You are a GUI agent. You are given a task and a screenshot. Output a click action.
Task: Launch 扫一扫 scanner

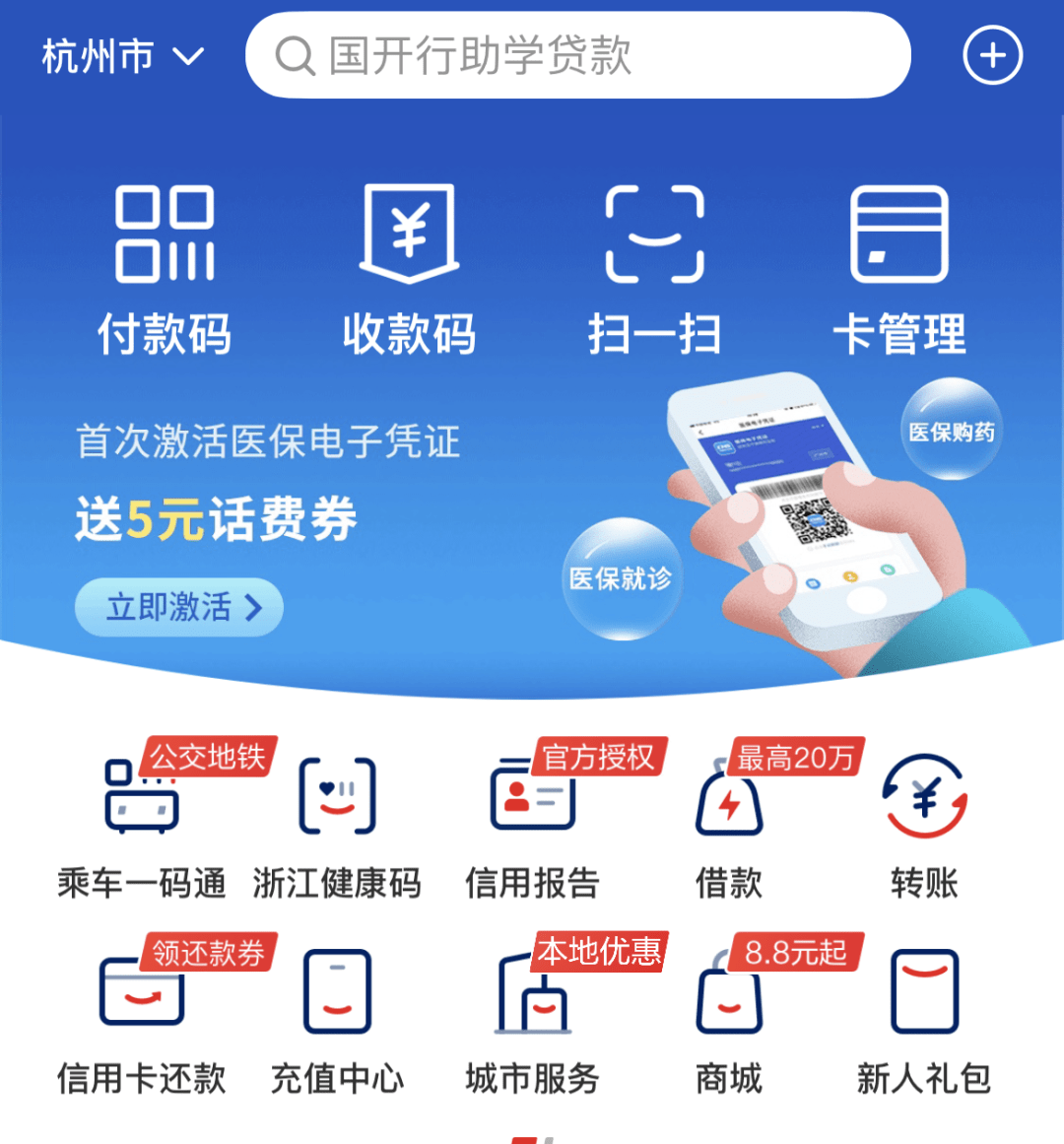(x=654, y=268)
